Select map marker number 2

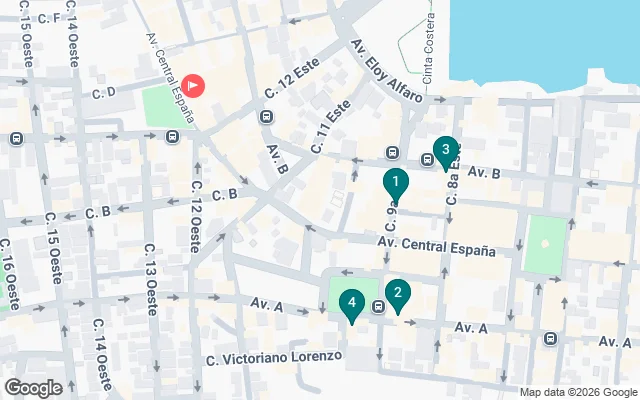398,294
